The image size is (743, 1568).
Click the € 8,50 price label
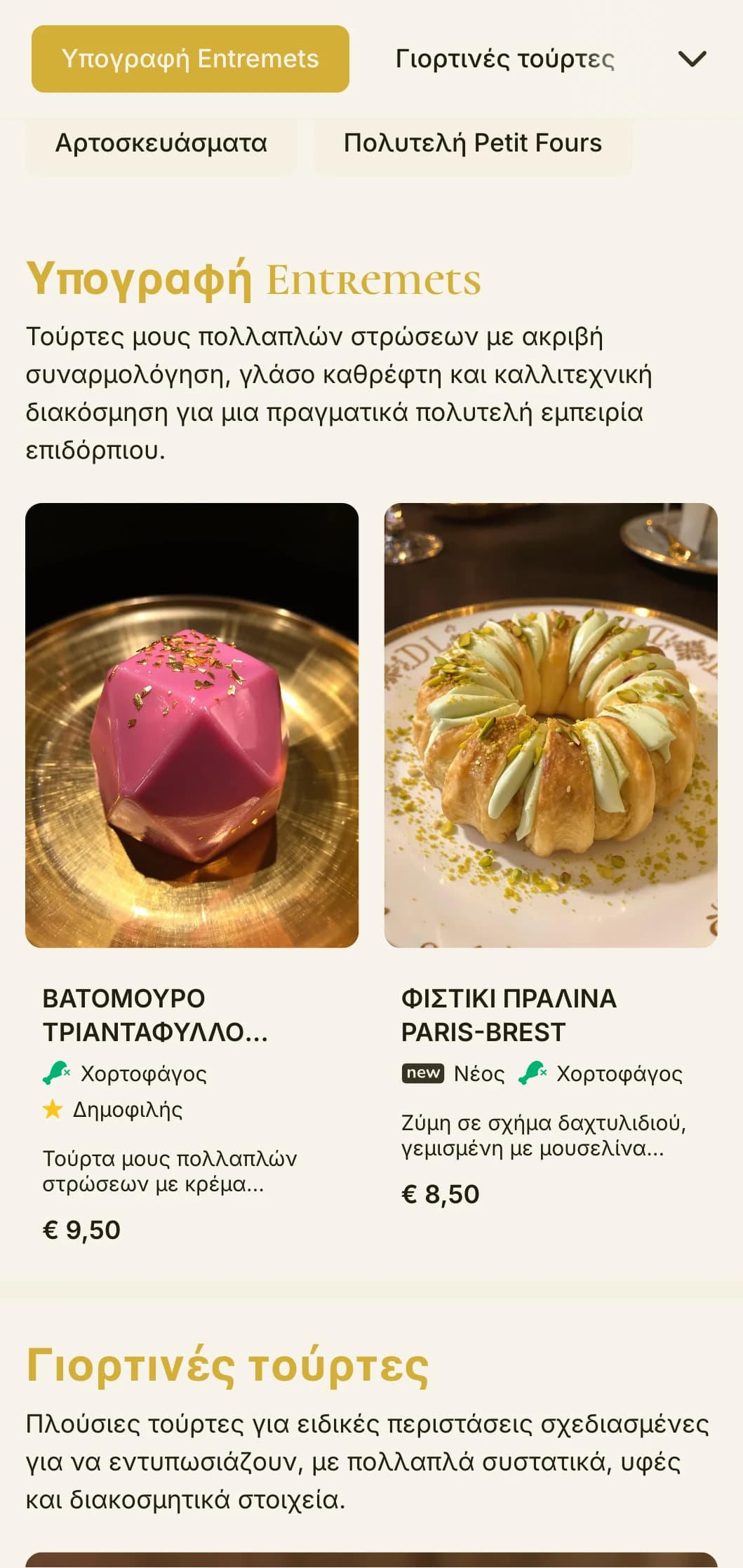441,1187
